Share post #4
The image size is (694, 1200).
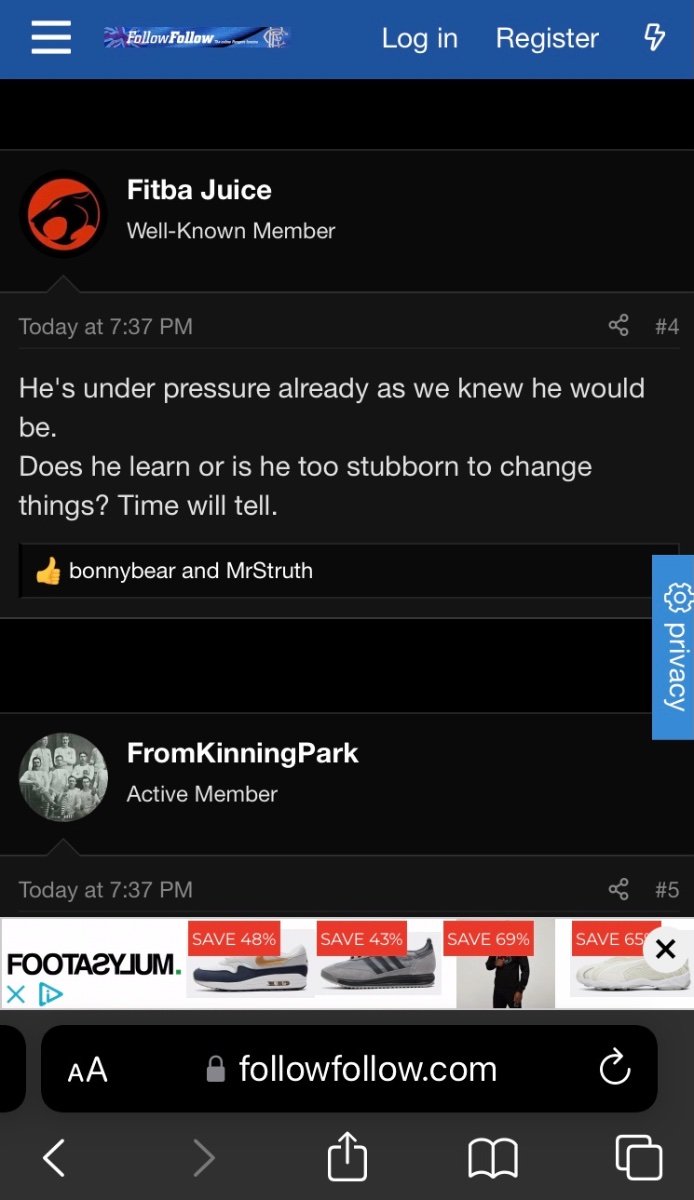619,326
